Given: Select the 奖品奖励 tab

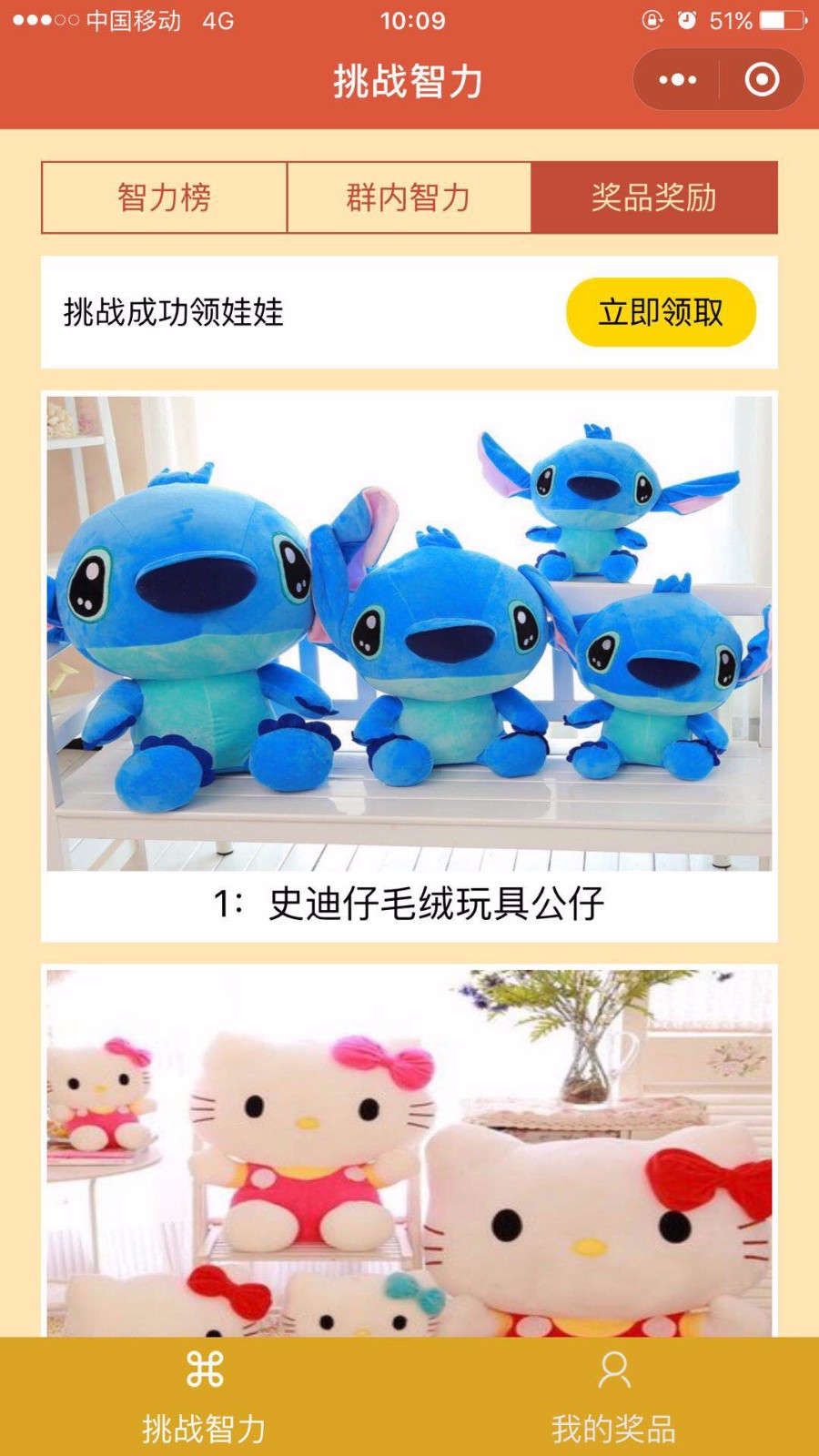Looking at the screenshot, I should pyautogui.click(x=653, y=197).
